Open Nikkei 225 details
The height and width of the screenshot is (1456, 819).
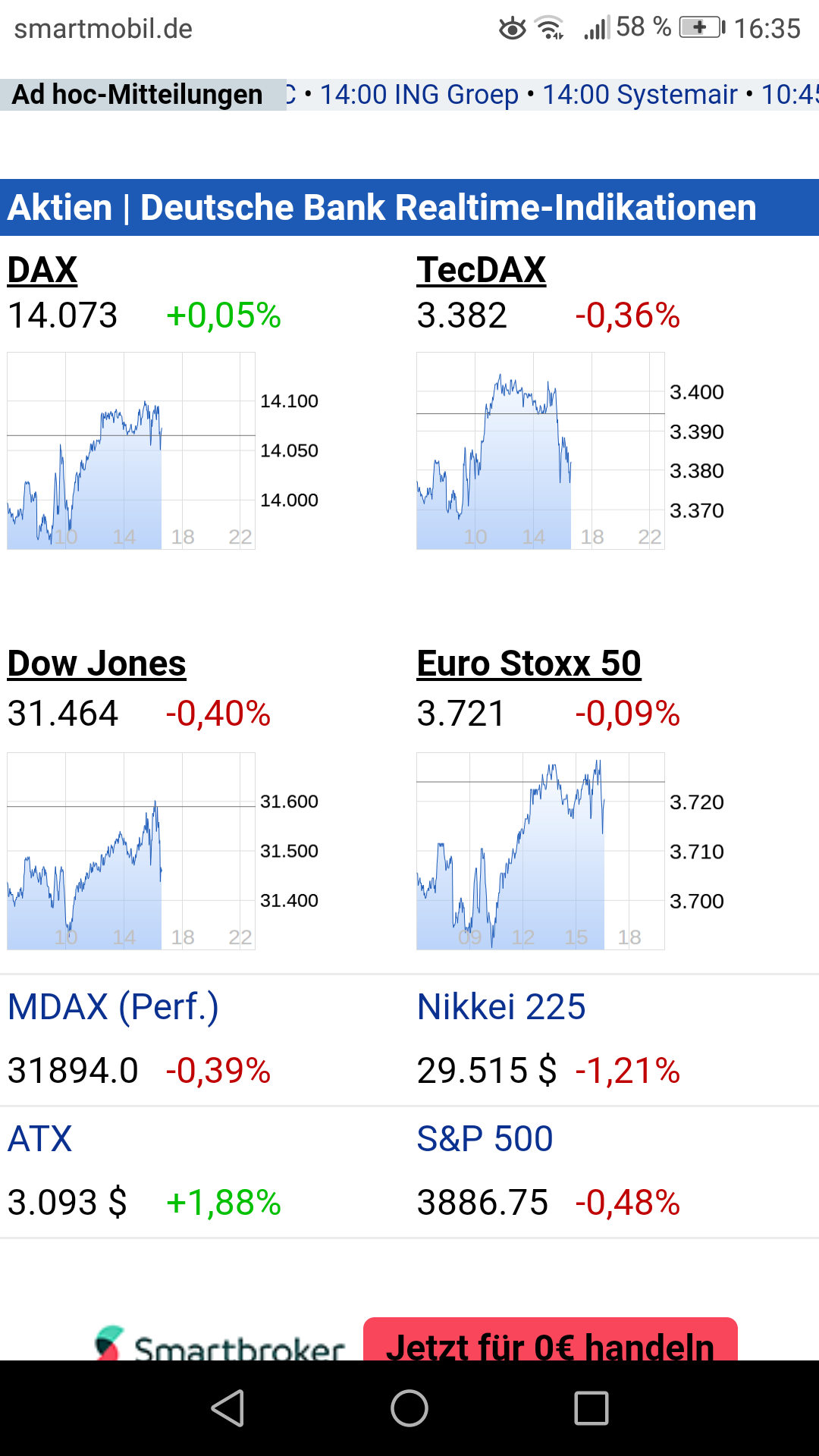(x=501, y=1007)
